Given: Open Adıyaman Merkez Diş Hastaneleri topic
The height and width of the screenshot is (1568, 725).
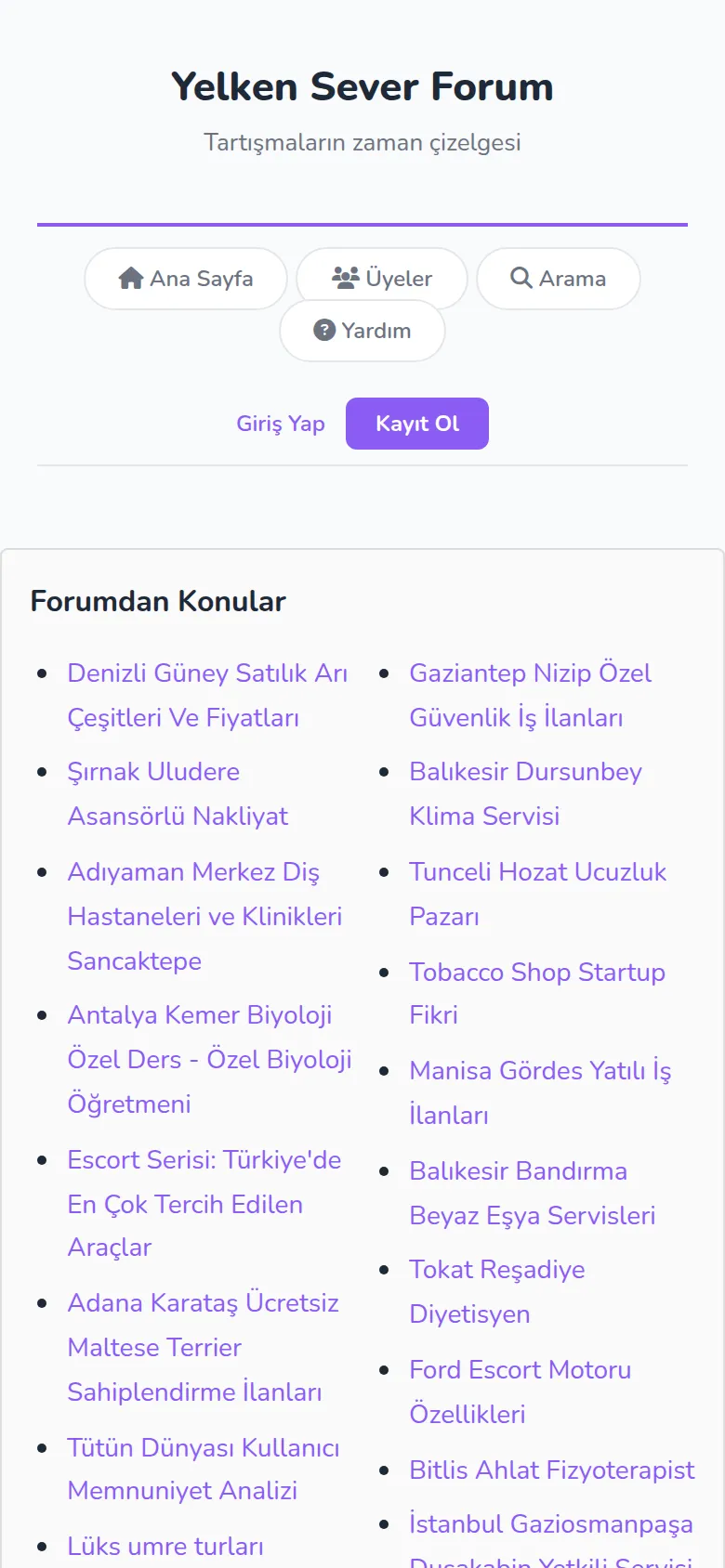Looking at the screenshot, I should click(204, 916).
